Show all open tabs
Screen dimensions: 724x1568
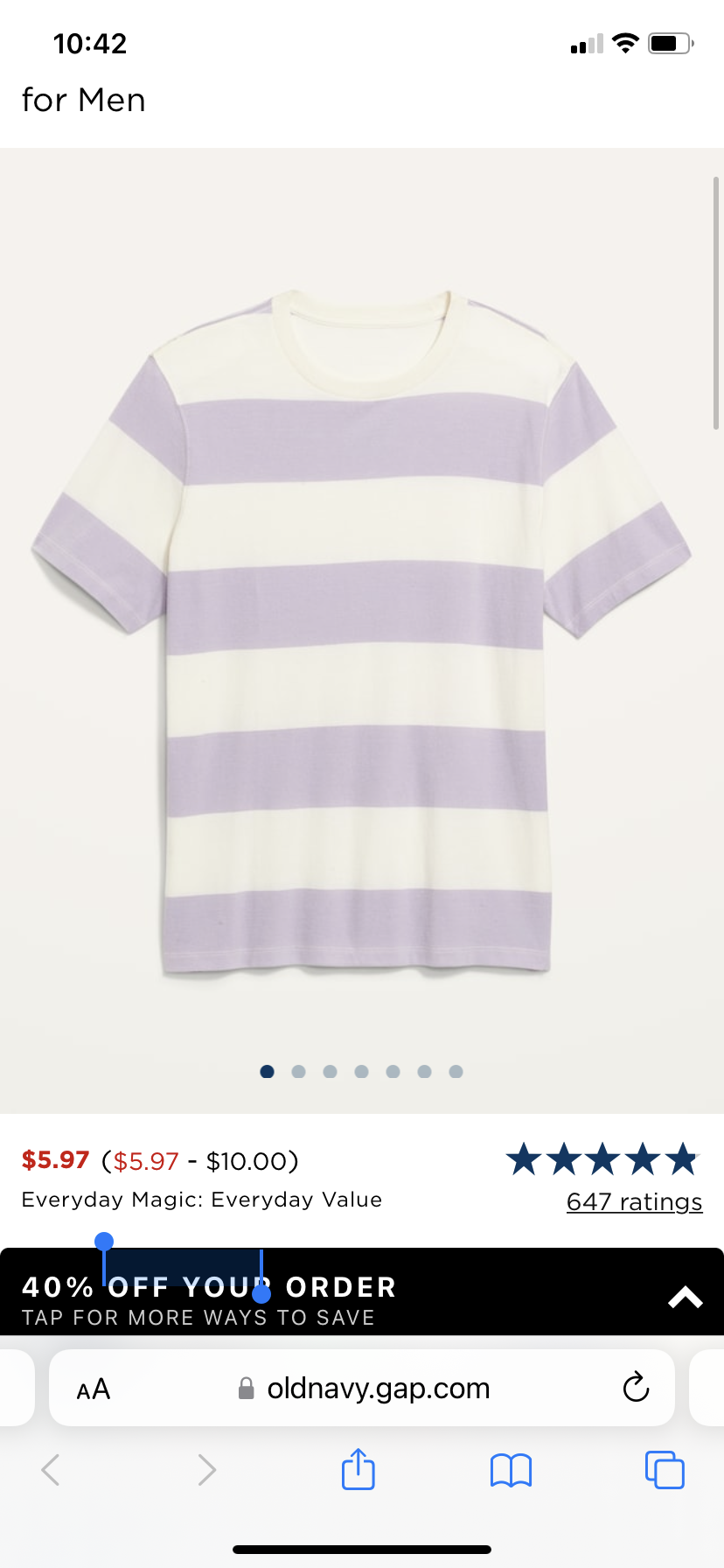665,1469
